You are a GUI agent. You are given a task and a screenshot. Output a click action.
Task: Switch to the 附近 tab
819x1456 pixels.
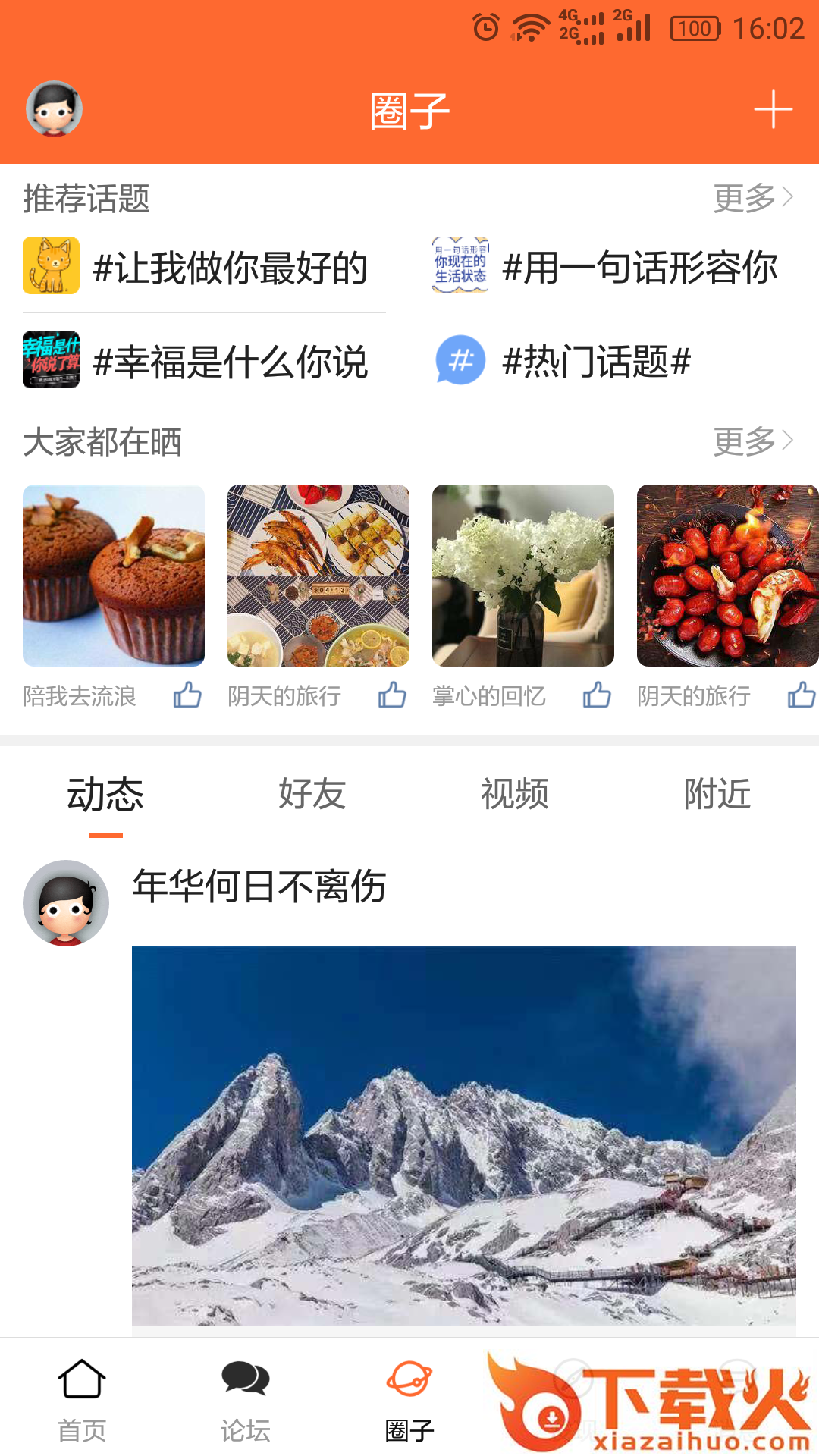[x=717, y=795]
